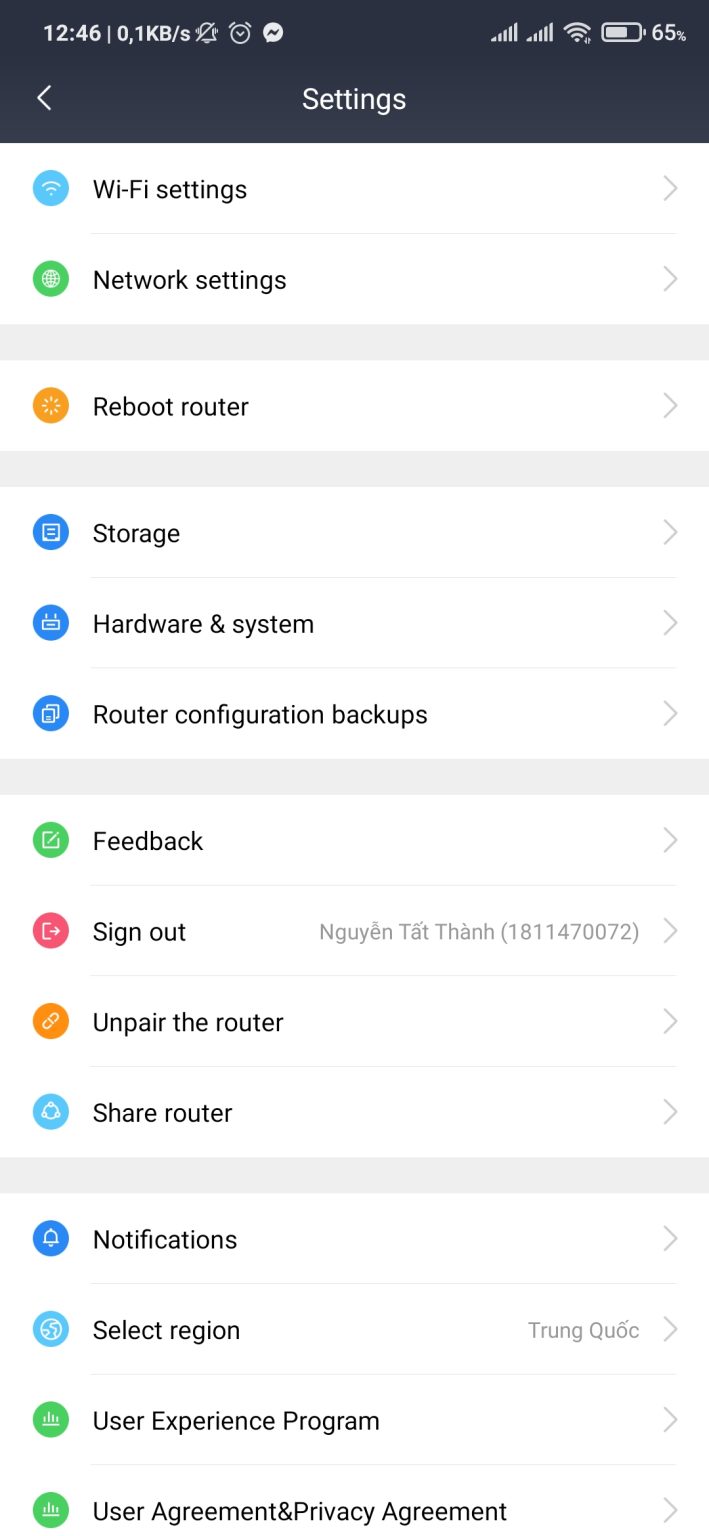The image size is (709, 1536).
Task: Open Notifications settings
Action: pyautogui.click(x=354, y=1239)
